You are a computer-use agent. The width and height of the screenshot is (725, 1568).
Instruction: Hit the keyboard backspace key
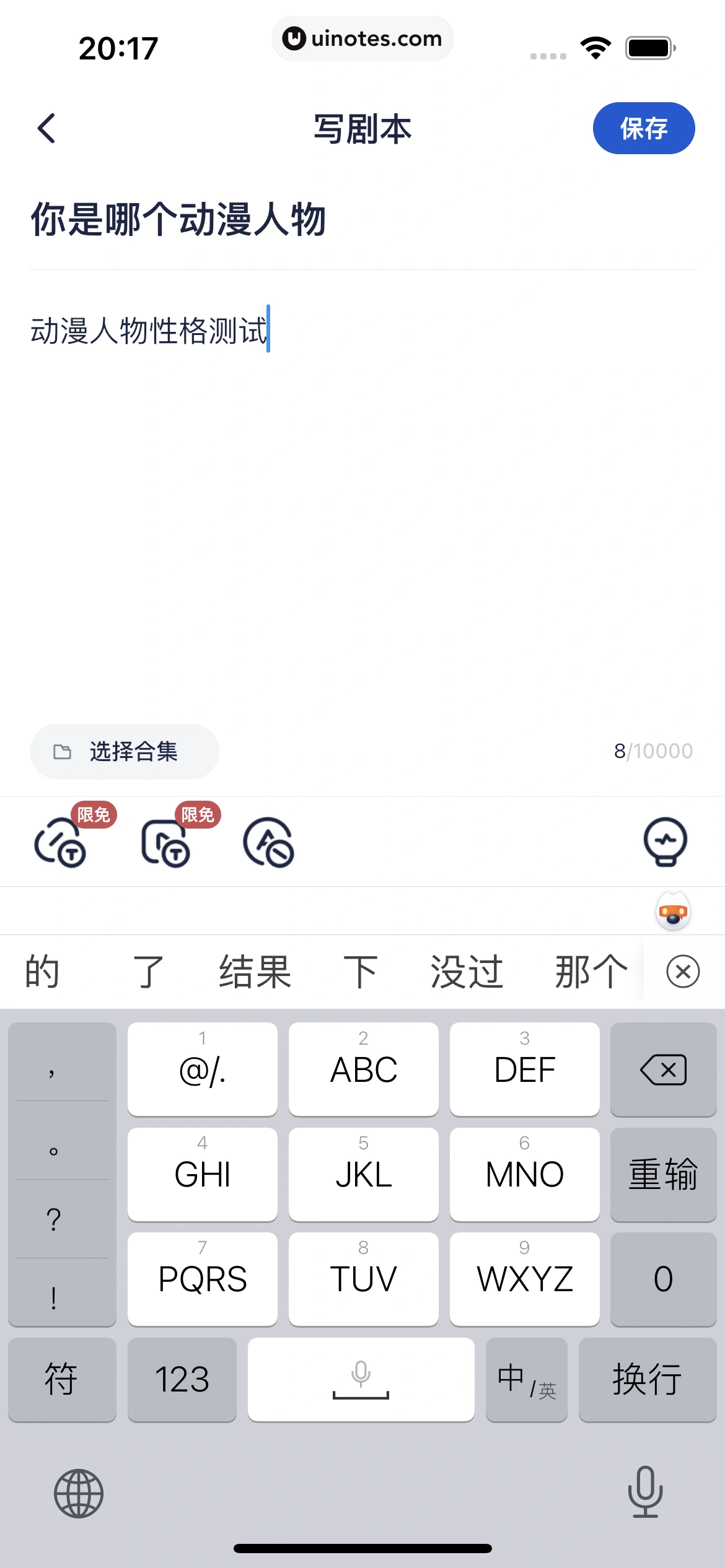(663, 1069)
